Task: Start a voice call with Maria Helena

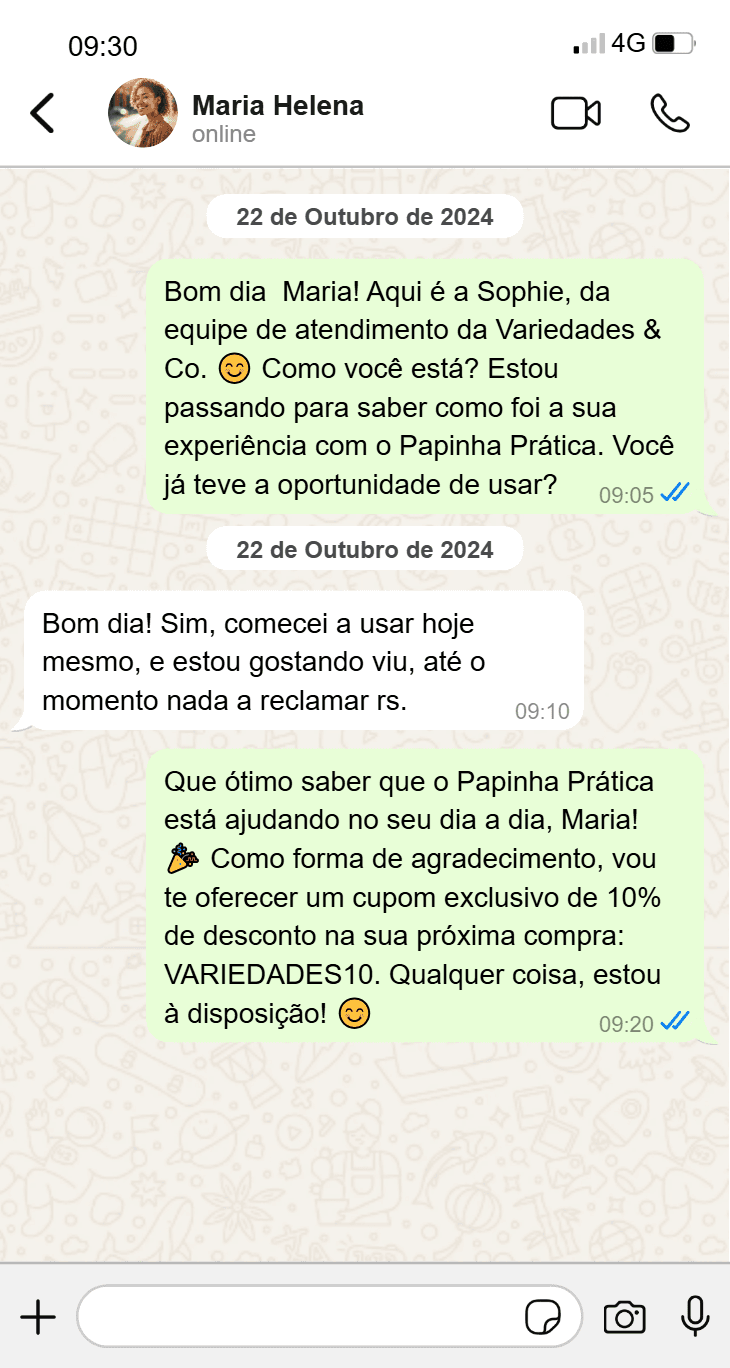Action: 670,113
